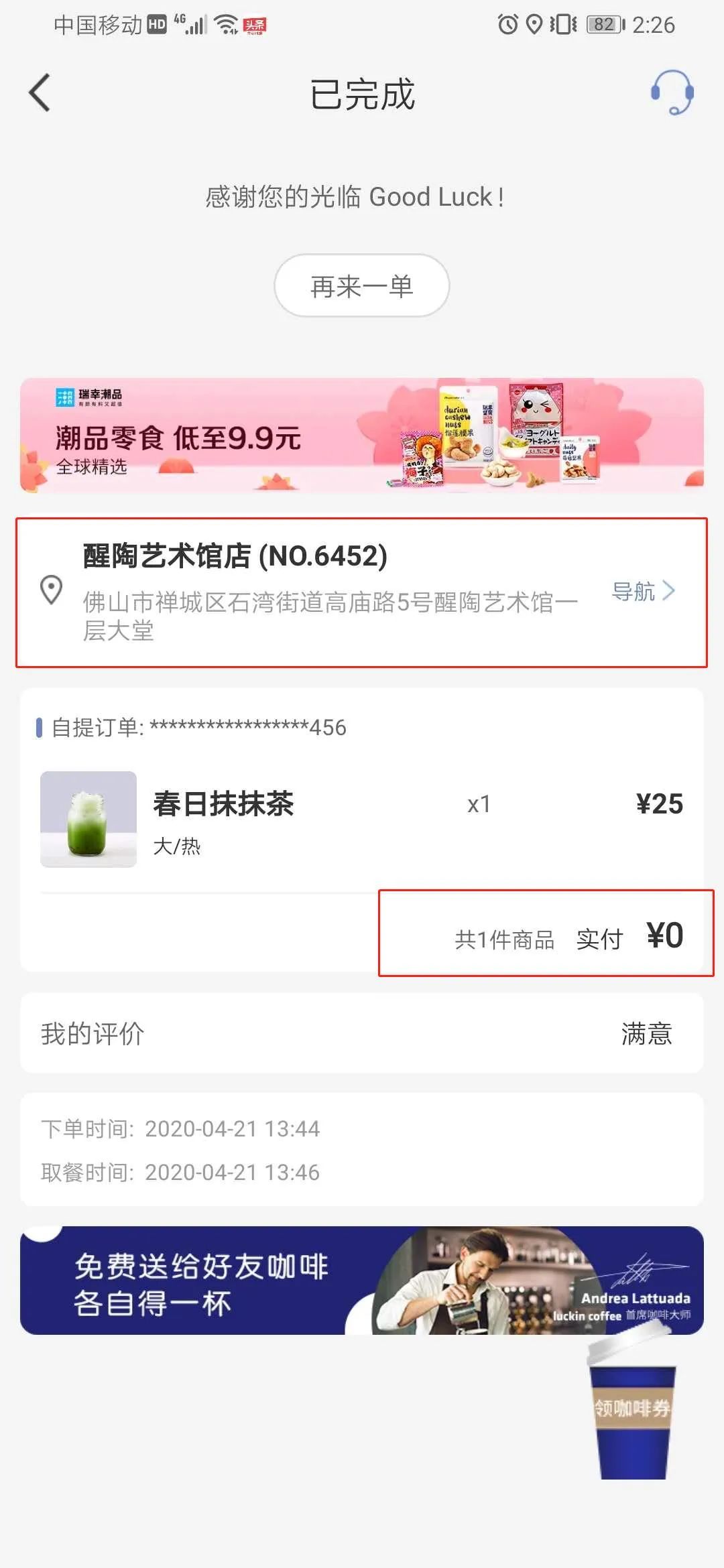Go back using the top-left arrow
Image resolution: width=724 pixels, height=1568 pixels.
click(40, 92)
